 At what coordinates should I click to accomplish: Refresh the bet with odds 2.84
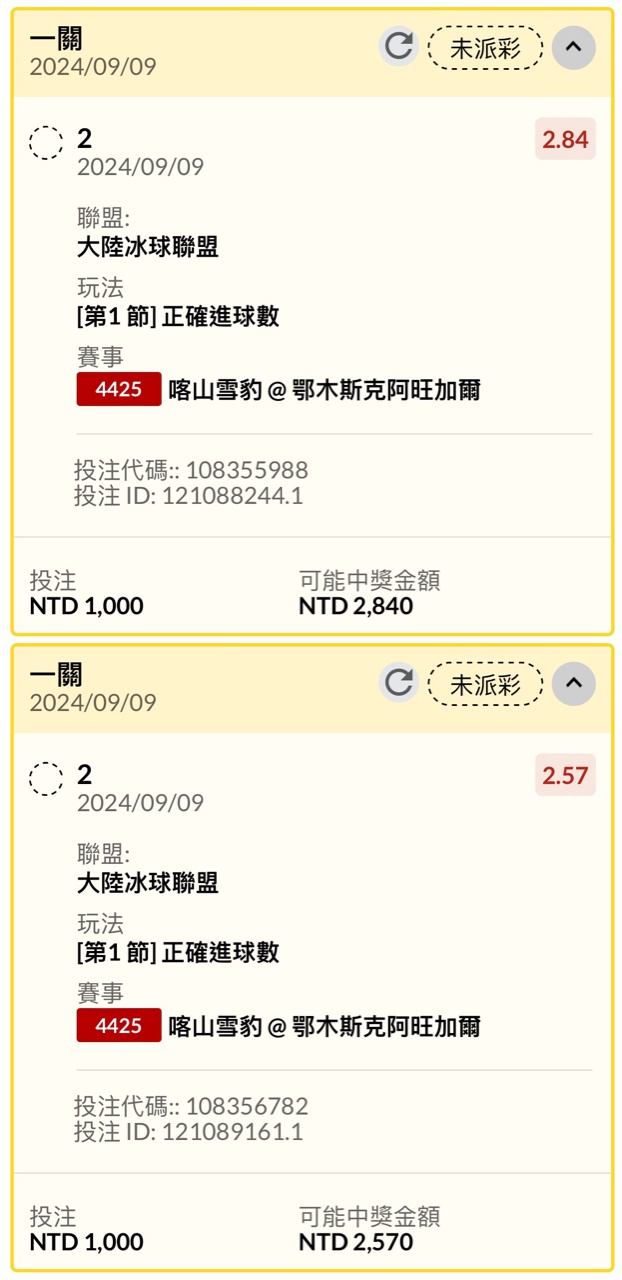click(x=399, y=47)
